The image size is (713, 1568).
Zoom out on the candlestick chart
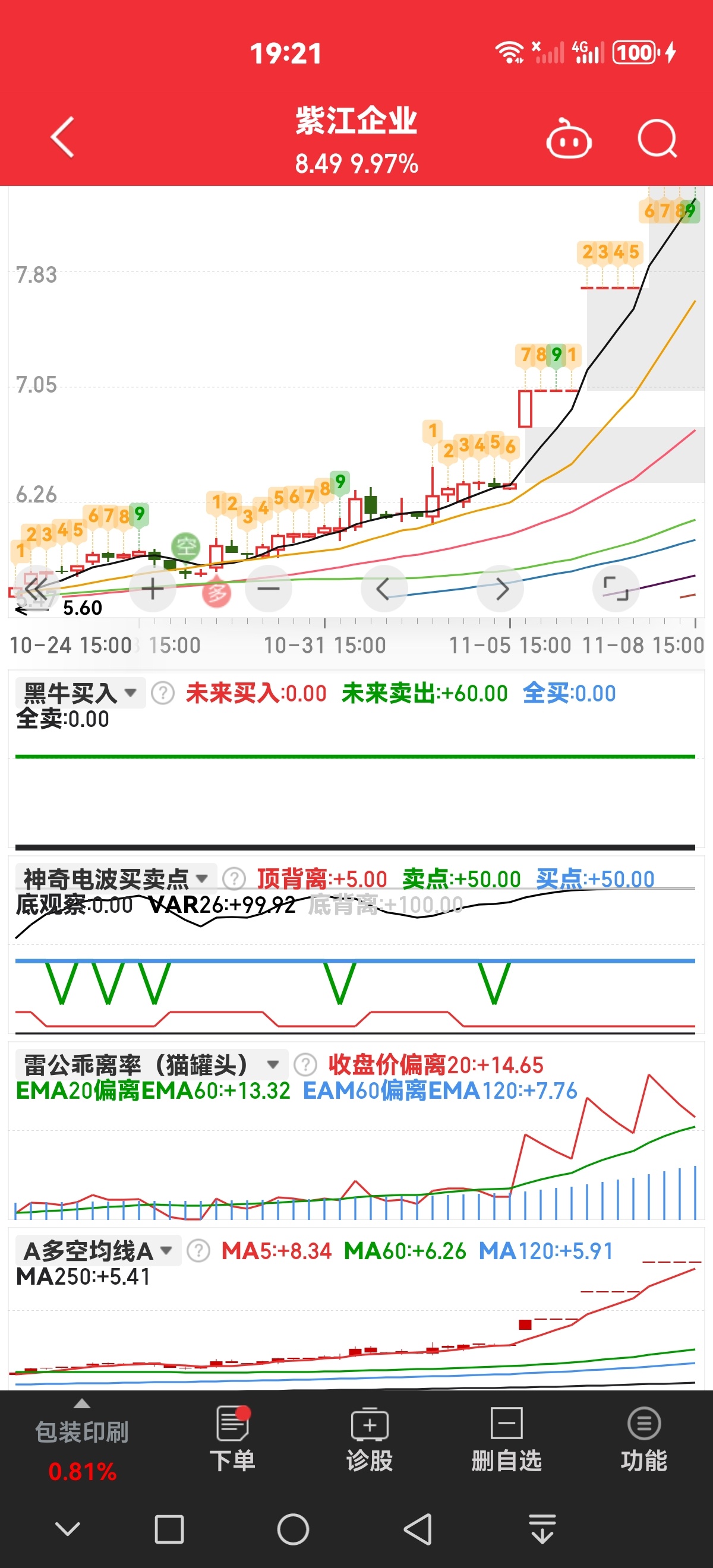click(269, 588)
